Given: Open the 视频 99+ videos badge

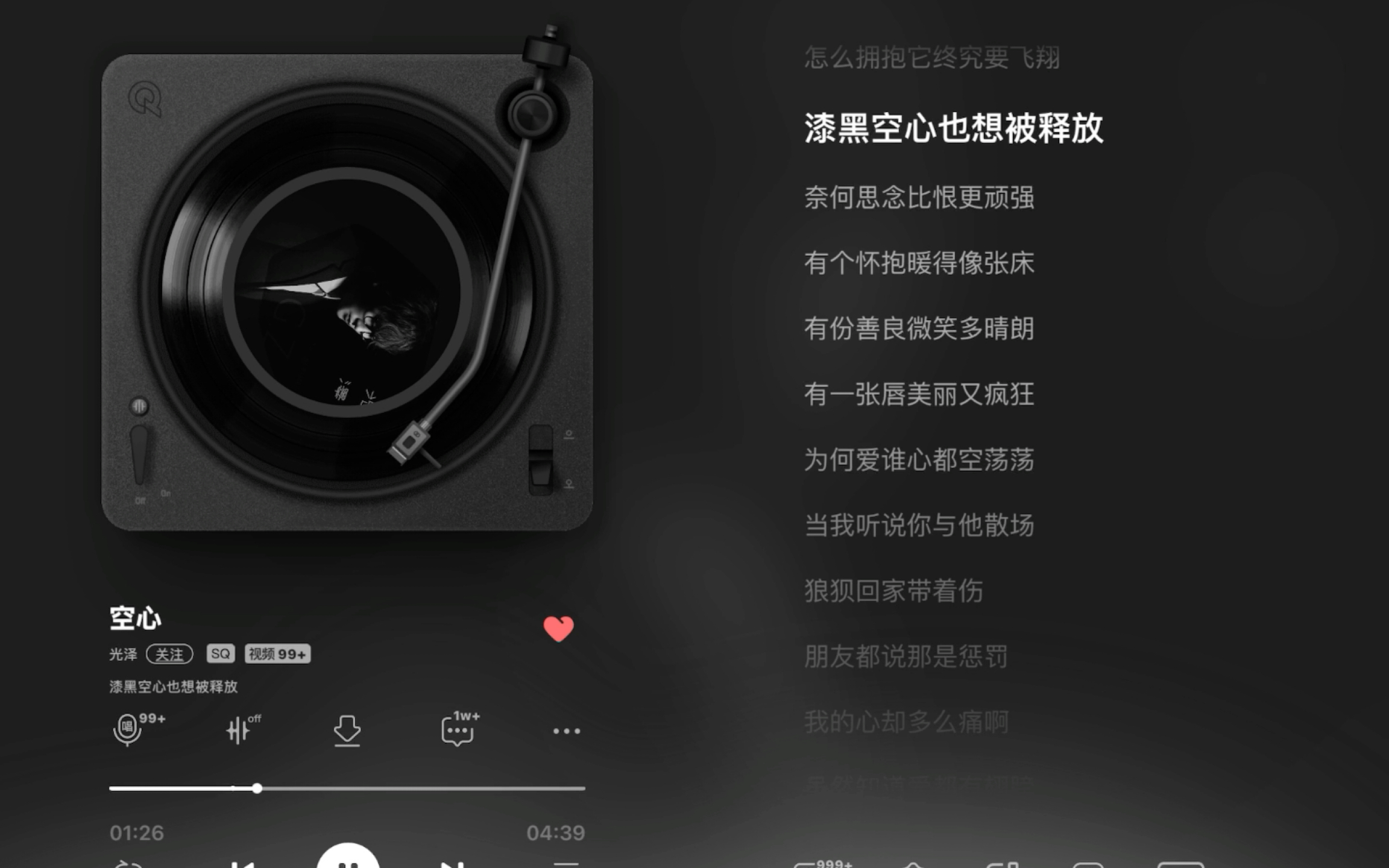Looking at the screenshot, I should [277, 654].
